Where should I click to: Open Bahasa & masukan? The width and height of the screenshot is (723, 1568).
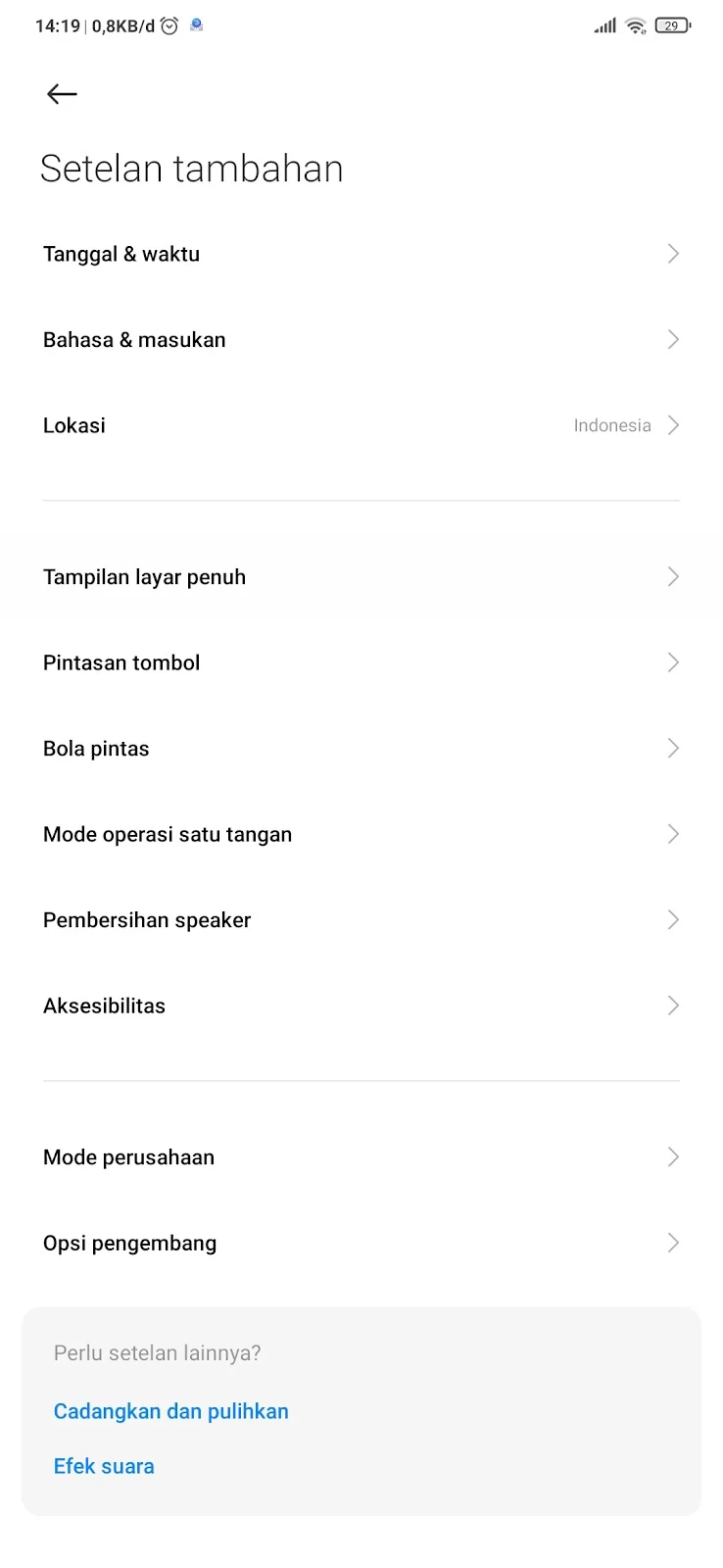click(361, 340)
